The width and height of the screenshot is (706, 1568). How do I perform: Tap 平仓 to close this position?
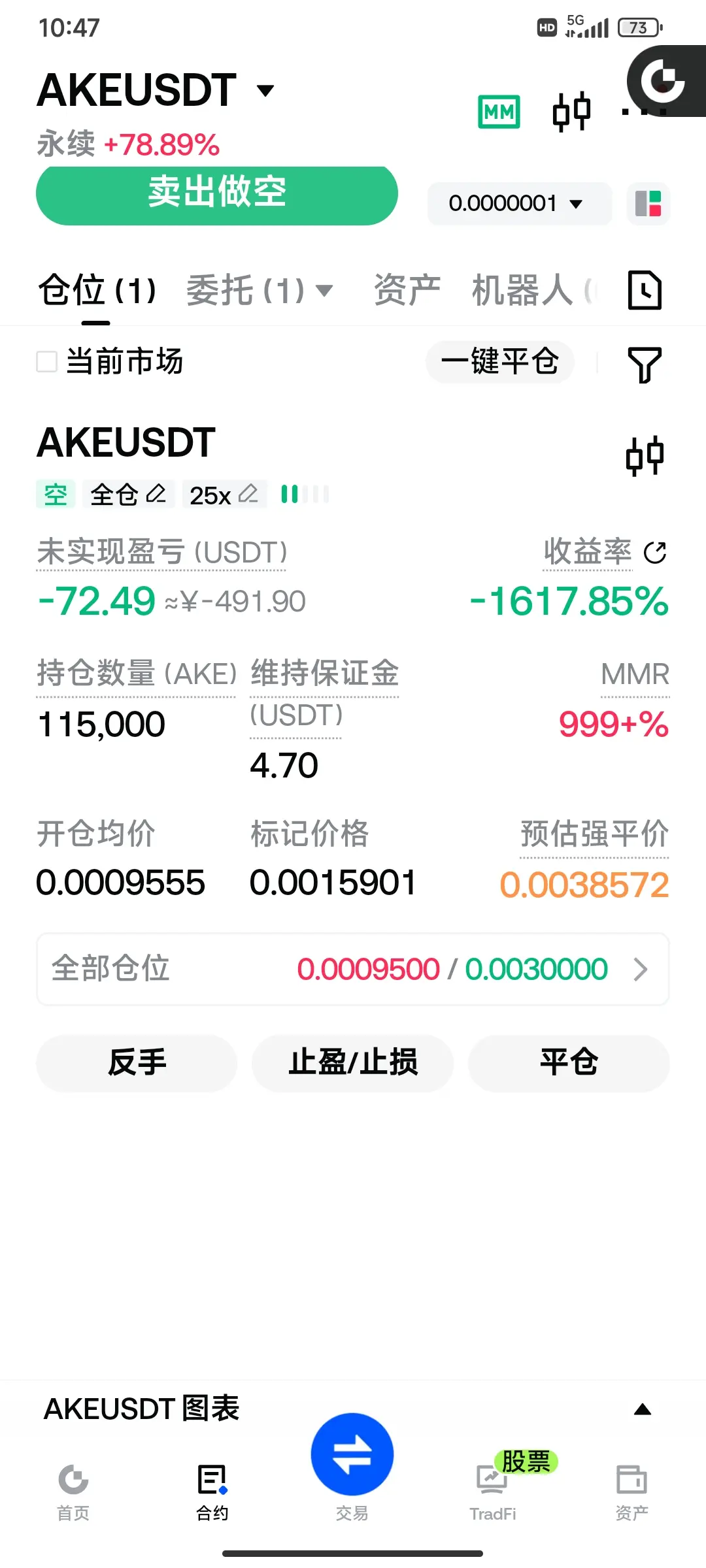tap(569, 1063)
